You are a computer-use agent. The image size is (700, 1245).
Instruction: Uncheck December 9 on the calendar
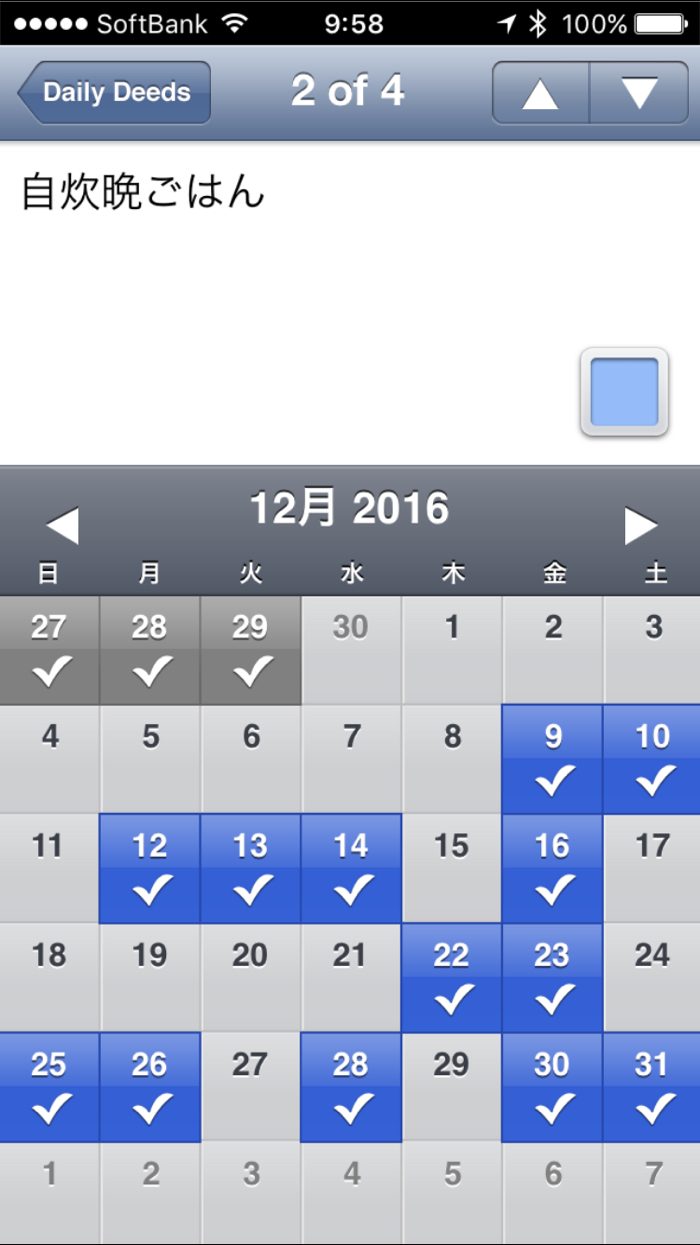tap(552, 759)
